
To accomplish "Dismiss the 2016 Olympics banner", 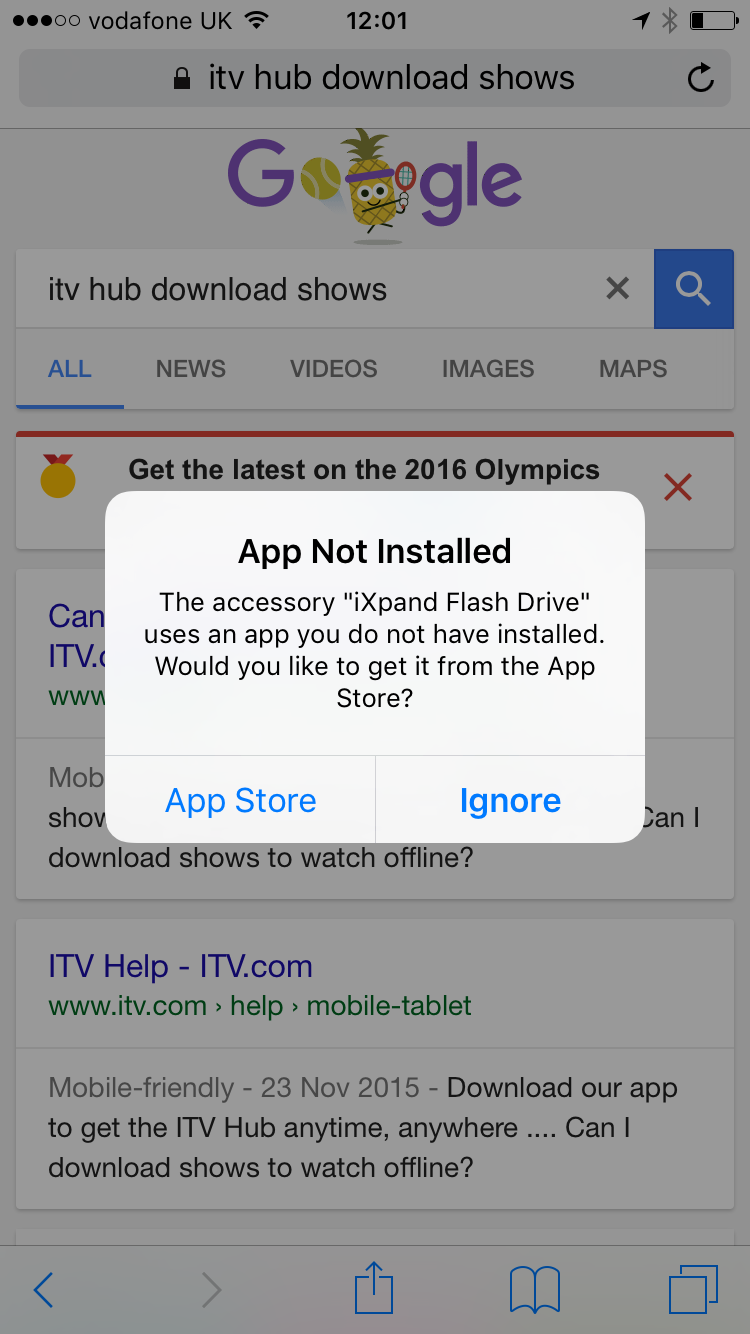I will pos(678,488).
